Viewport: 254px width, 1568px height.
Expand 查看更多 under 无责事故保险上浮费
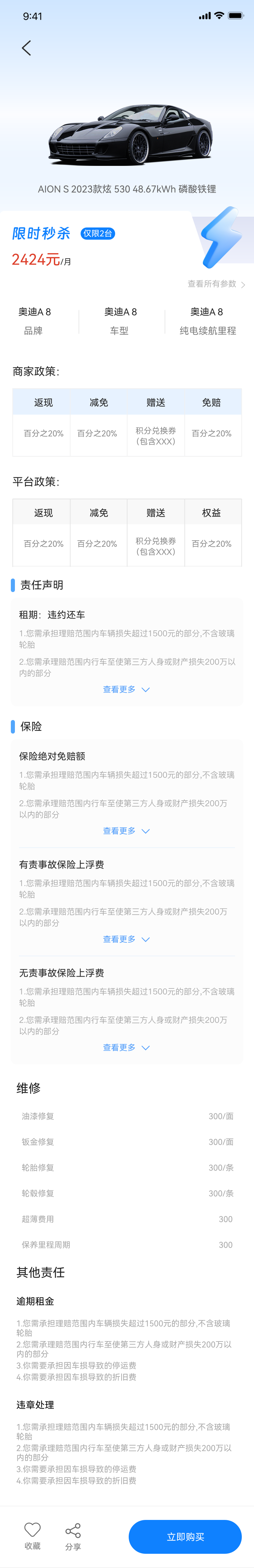[126, 1048]
